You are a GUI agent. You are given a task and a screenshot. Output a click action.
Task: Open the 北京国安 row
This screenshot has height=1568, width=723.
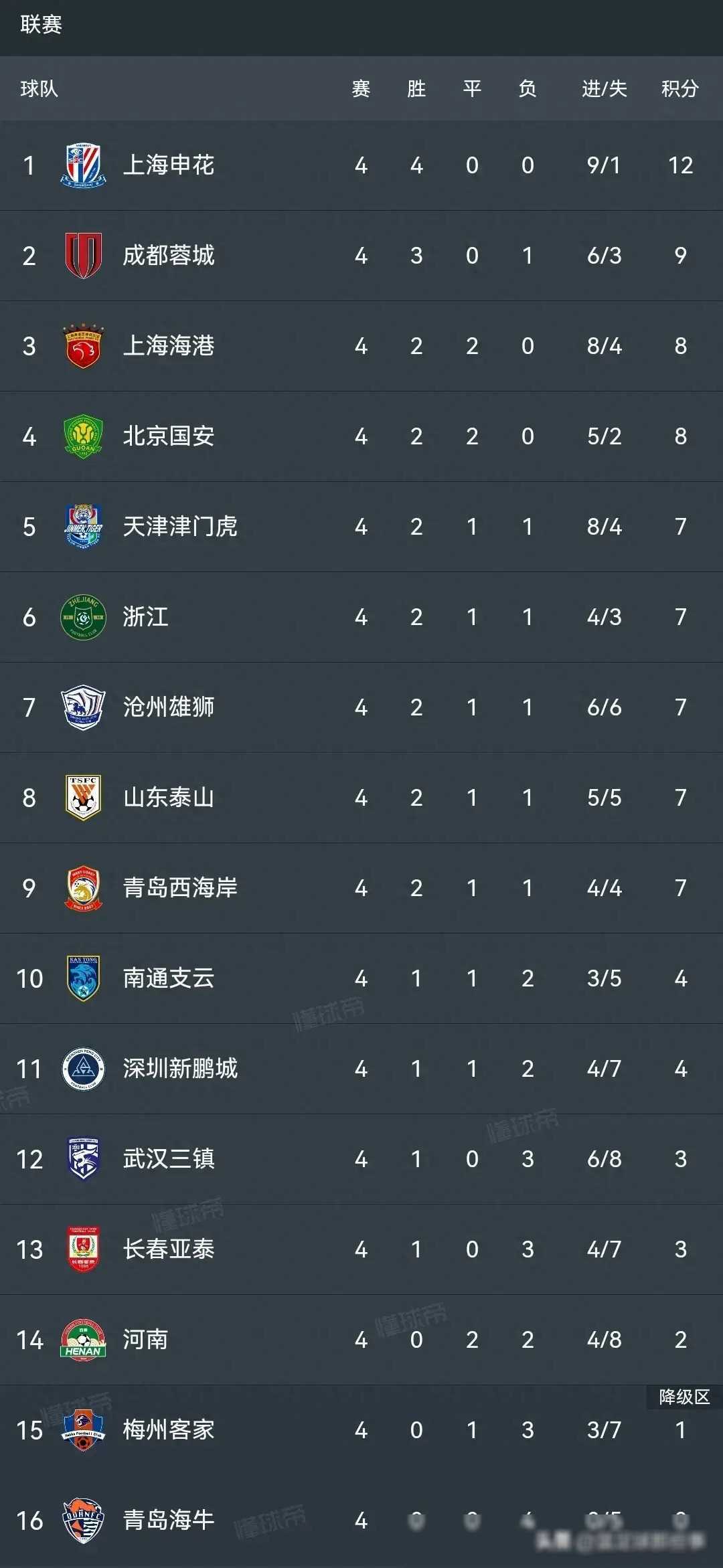(x=169, y=436)
